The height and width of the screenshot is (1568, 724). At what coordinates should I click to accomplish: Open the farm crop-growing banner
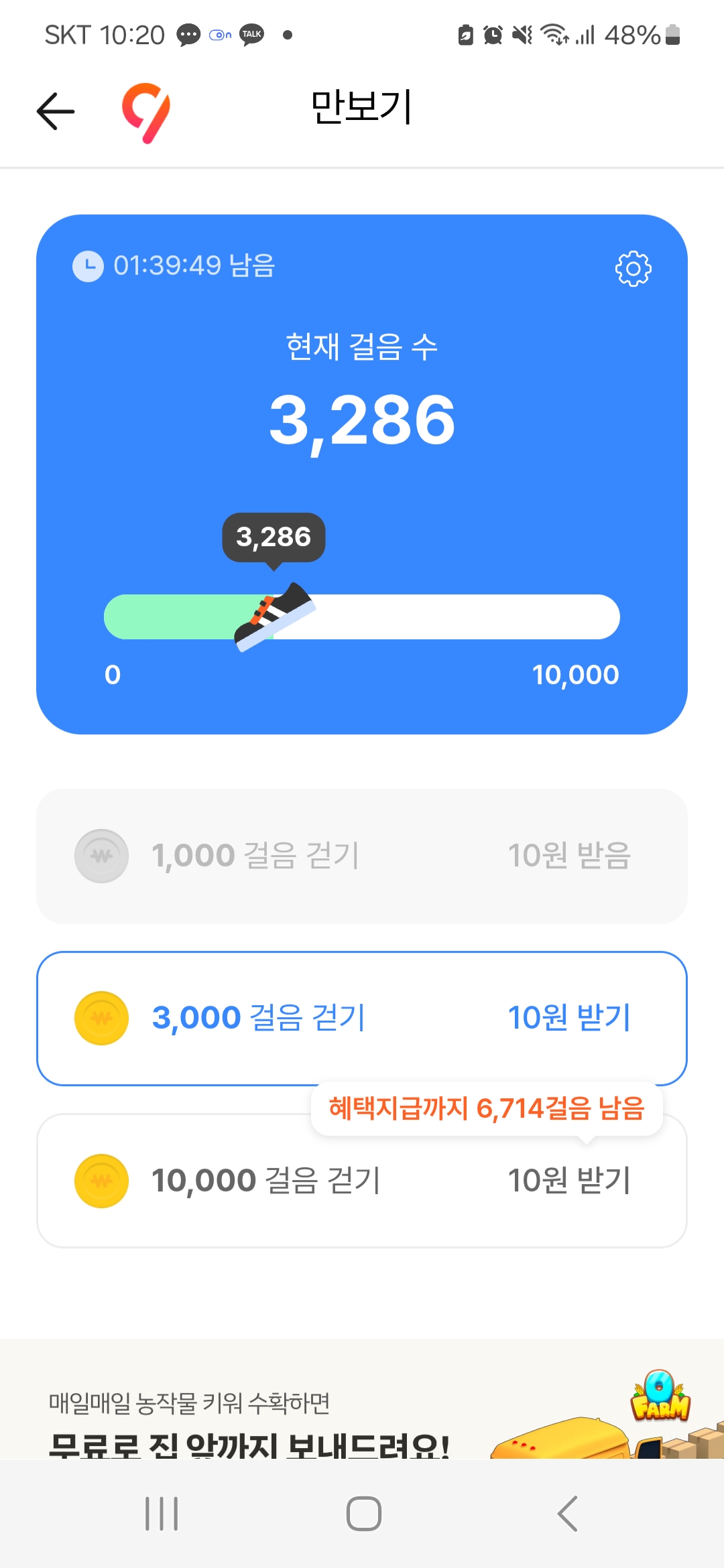[x=362, y=1407]
